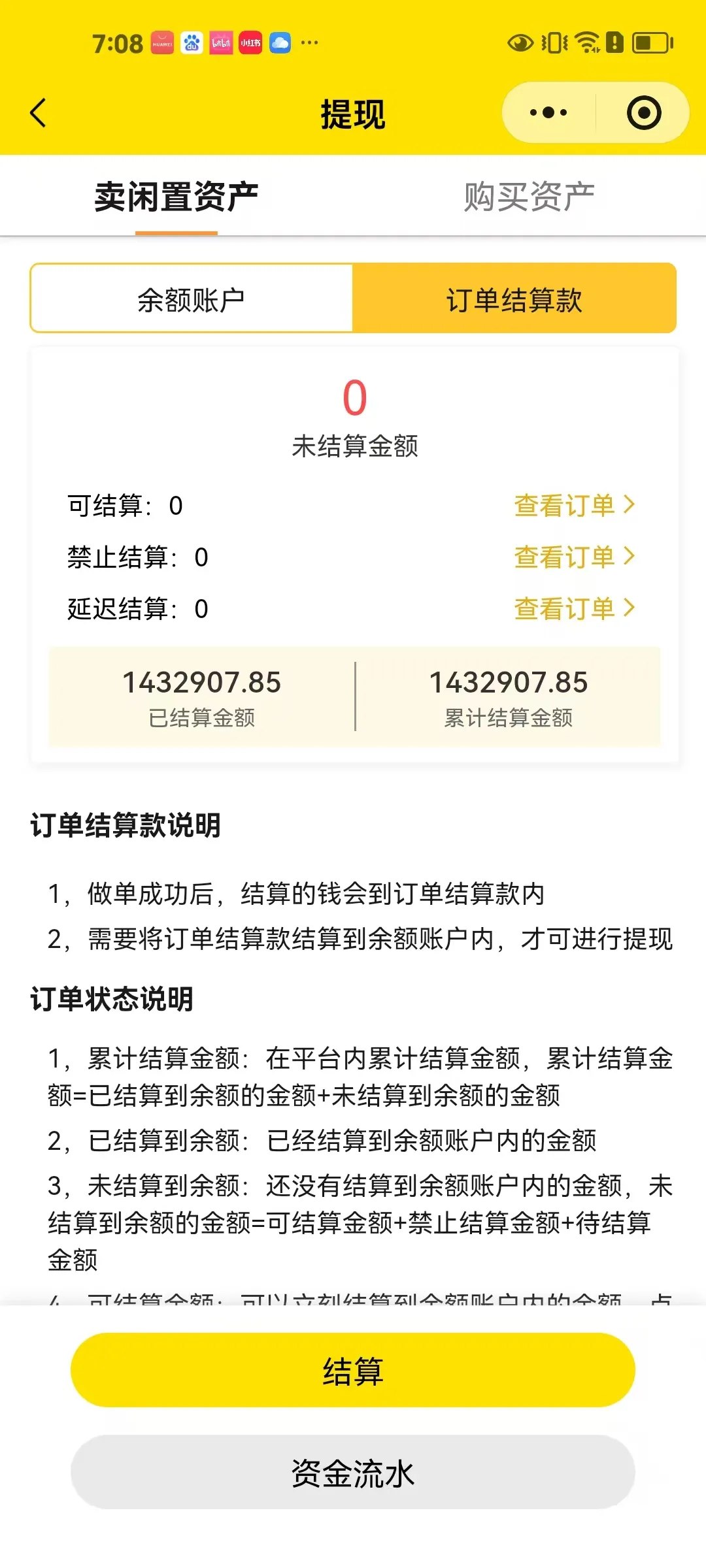Select the 余额账户 segment
Viewport: 706px width, 1568px height.
pos(192,299)
